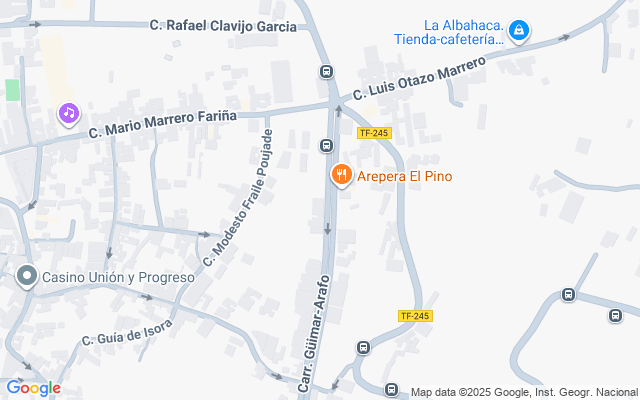
Task: Open the purple music venue pin
Action: pyautogui.click(x=69, y=114)
